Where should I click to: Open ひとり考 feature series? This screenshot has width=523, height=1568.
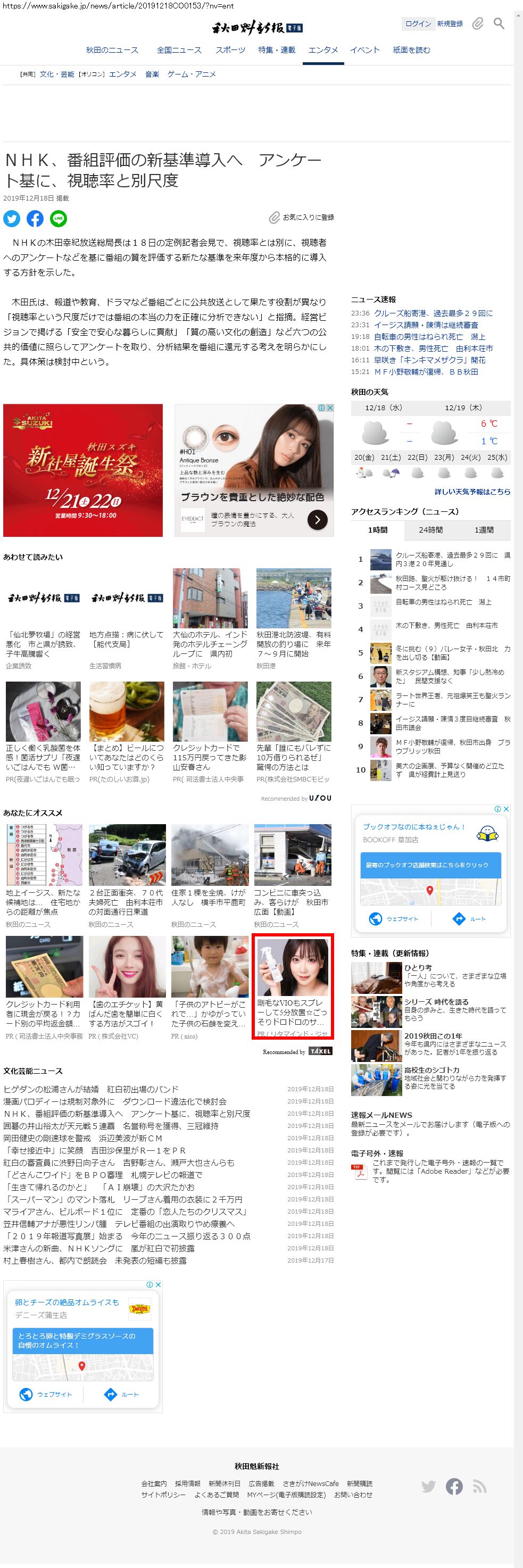(418, 967)
